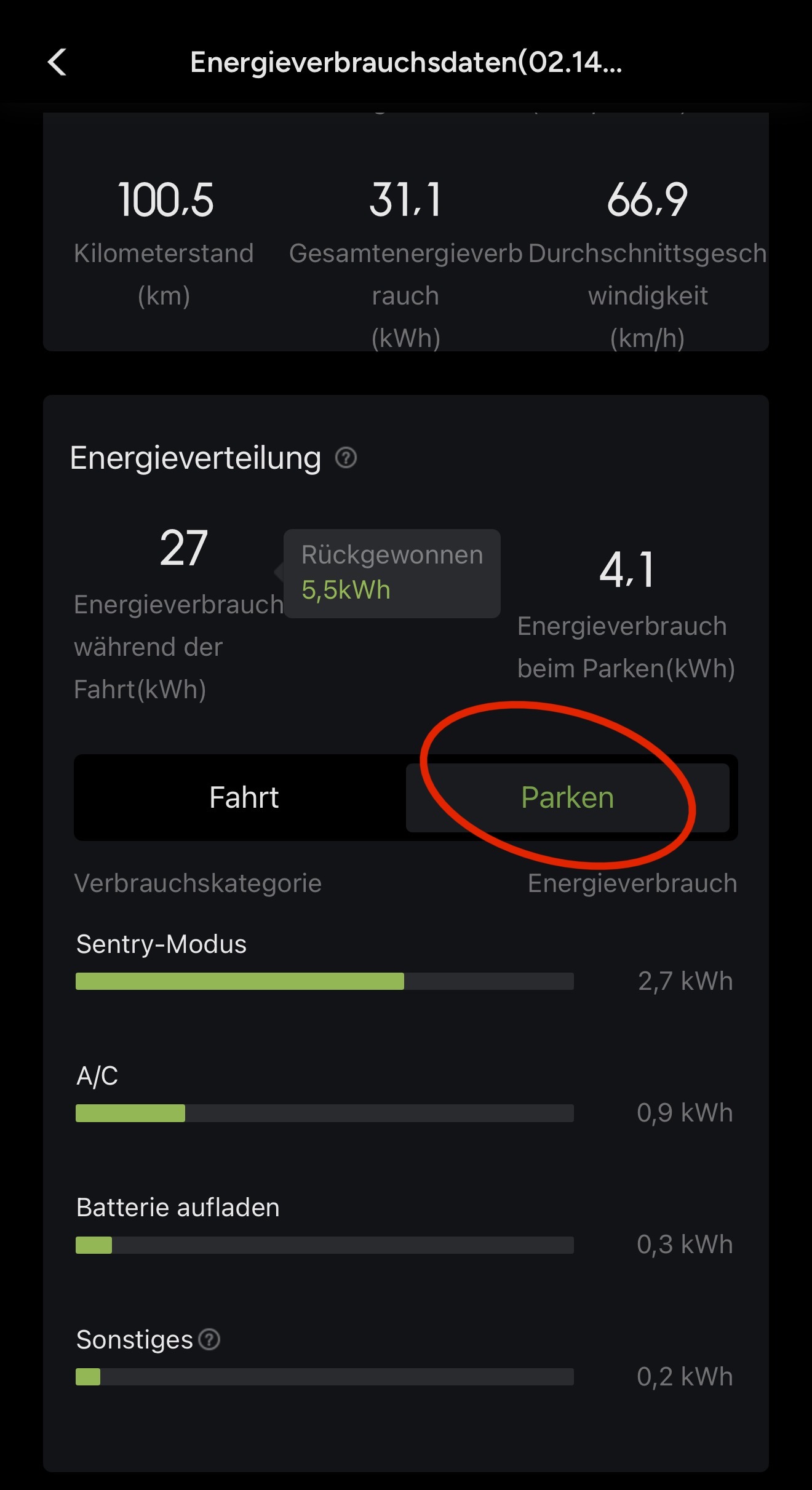Go back from Energieverbrauchsdaten screen

[57, 62]
